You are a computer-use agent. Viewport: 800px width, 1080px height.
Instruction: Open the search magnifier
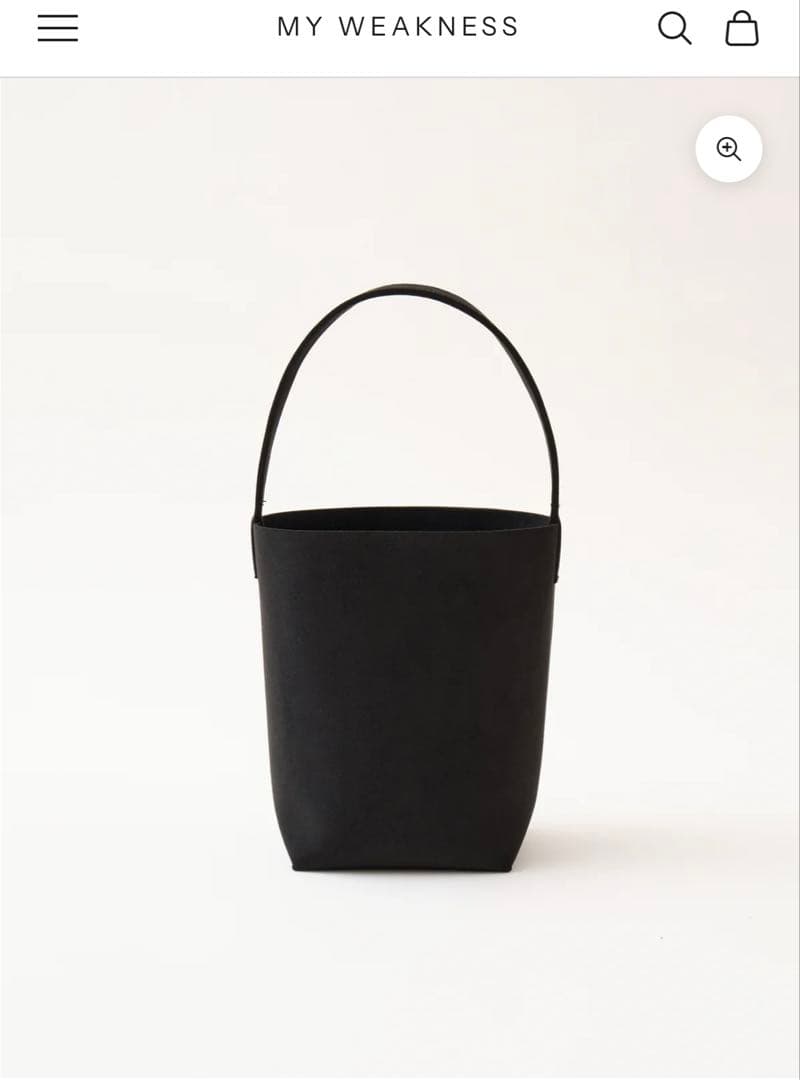tap(674, 28)
